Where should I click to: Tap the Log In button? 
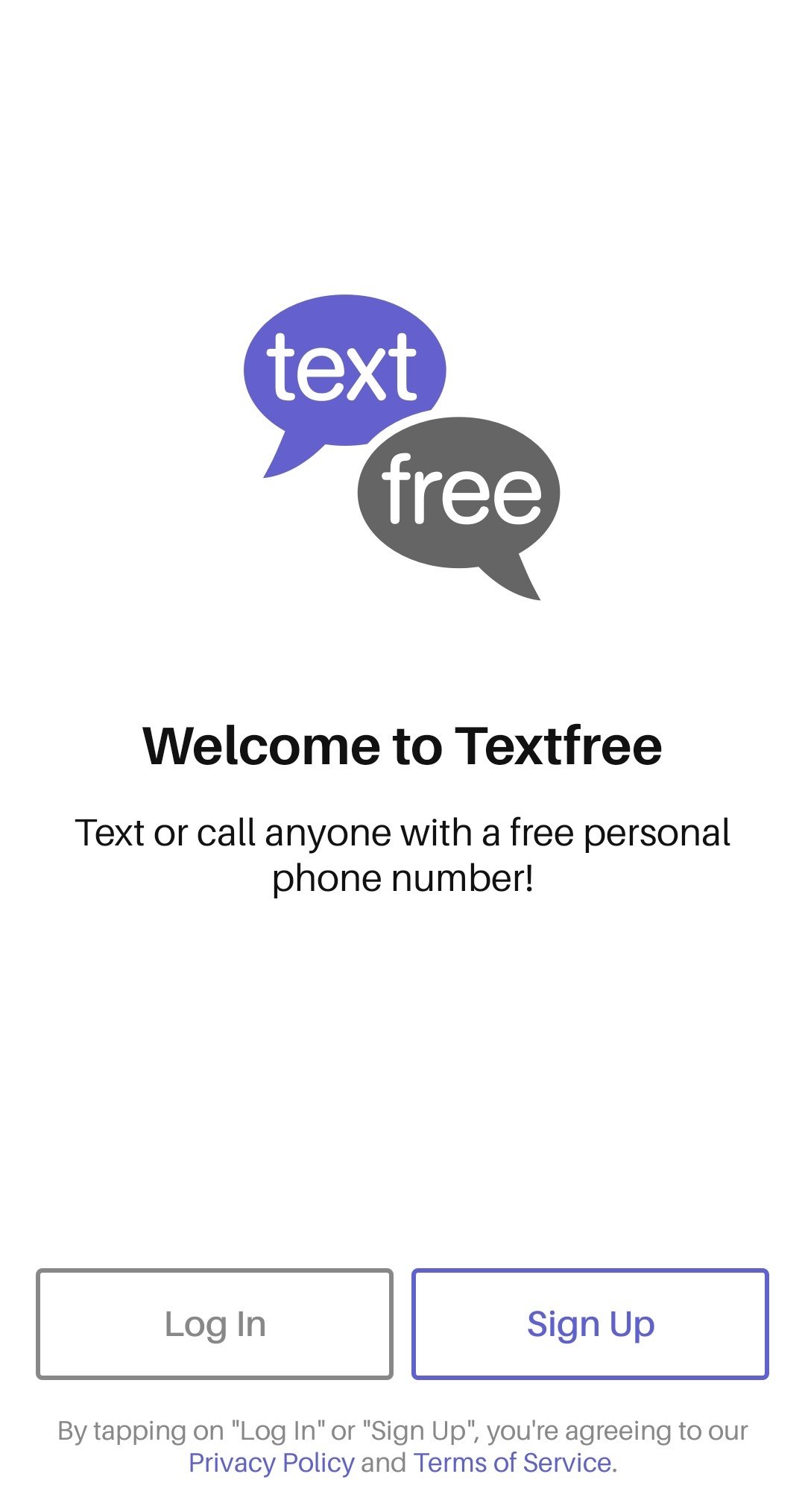[x=215, y=1324]
